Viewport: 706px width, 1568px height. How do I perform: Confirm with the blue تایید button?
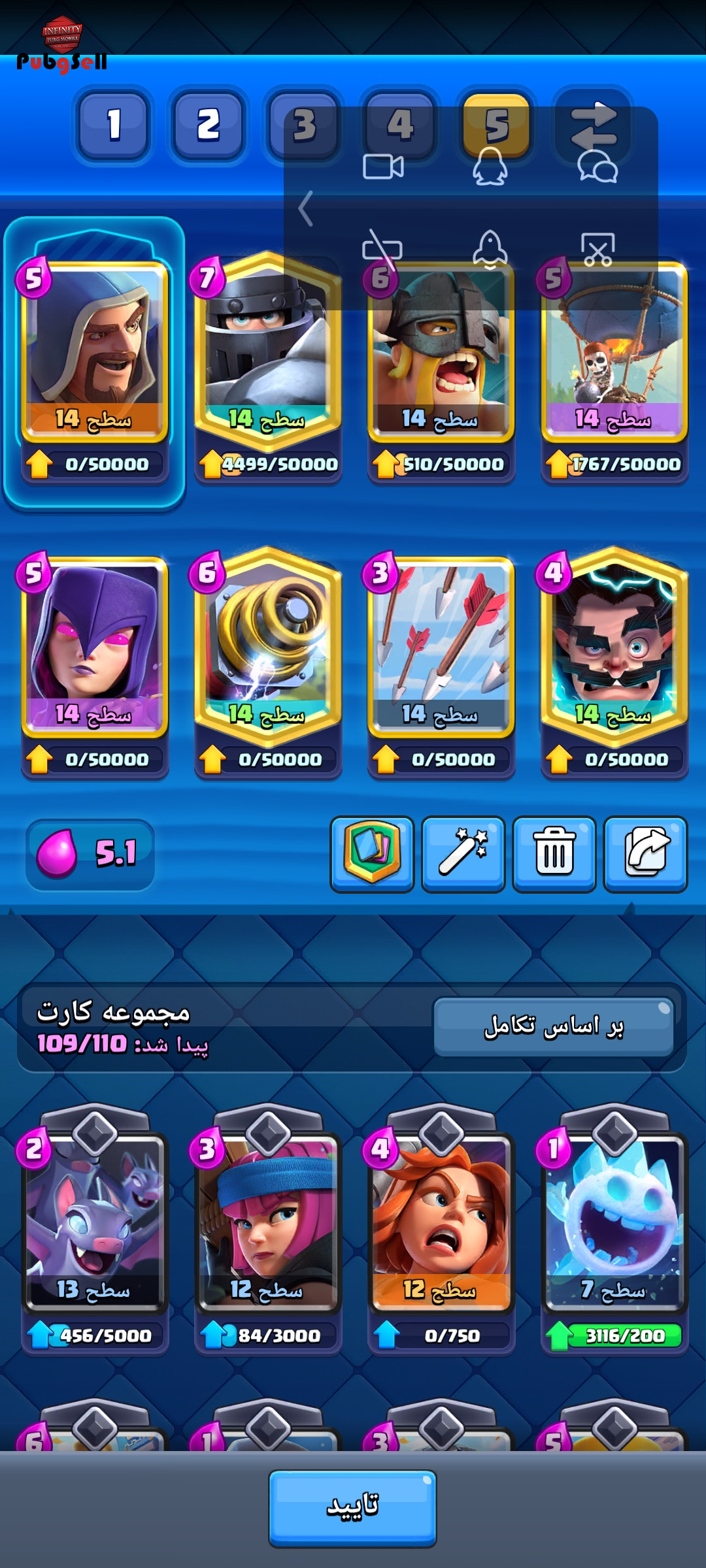click(x=352, y=1508)
